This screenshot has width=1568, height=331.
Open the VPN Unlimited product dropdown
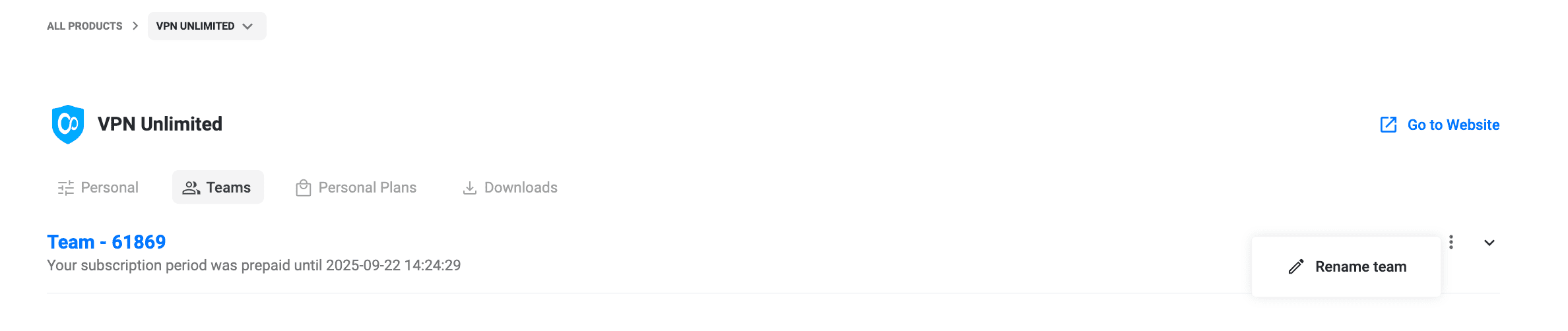point(207,26)
